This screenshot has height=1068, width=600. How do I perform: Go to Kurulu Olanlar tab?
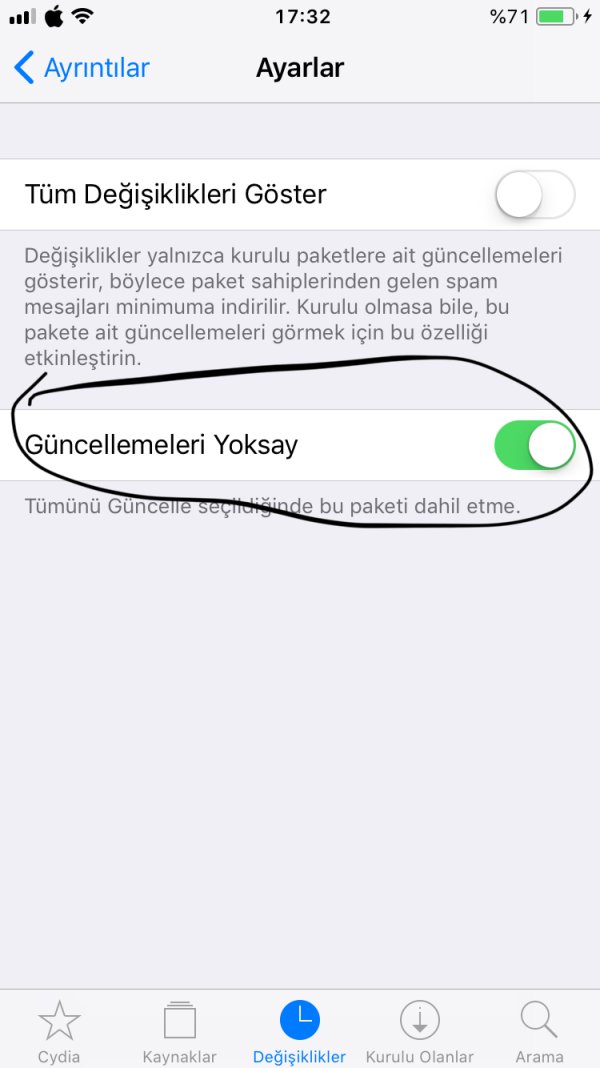419,1030
